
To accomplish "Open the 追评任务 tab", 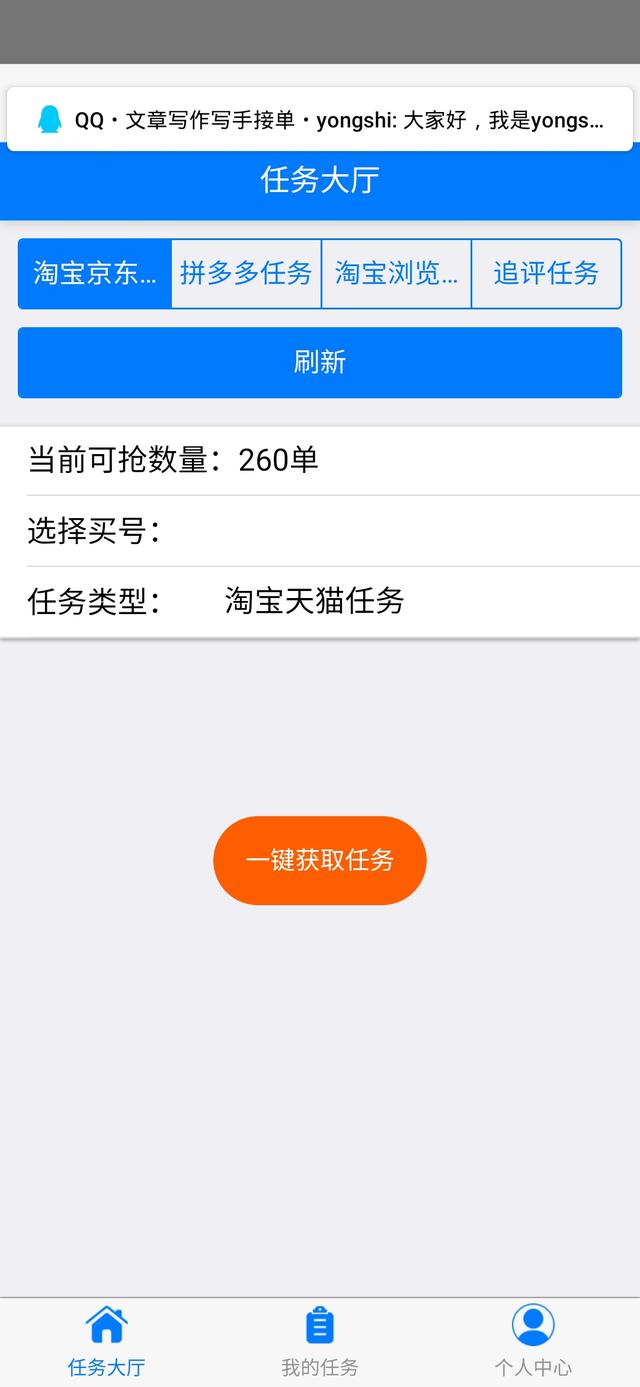I will pos(546,273).
